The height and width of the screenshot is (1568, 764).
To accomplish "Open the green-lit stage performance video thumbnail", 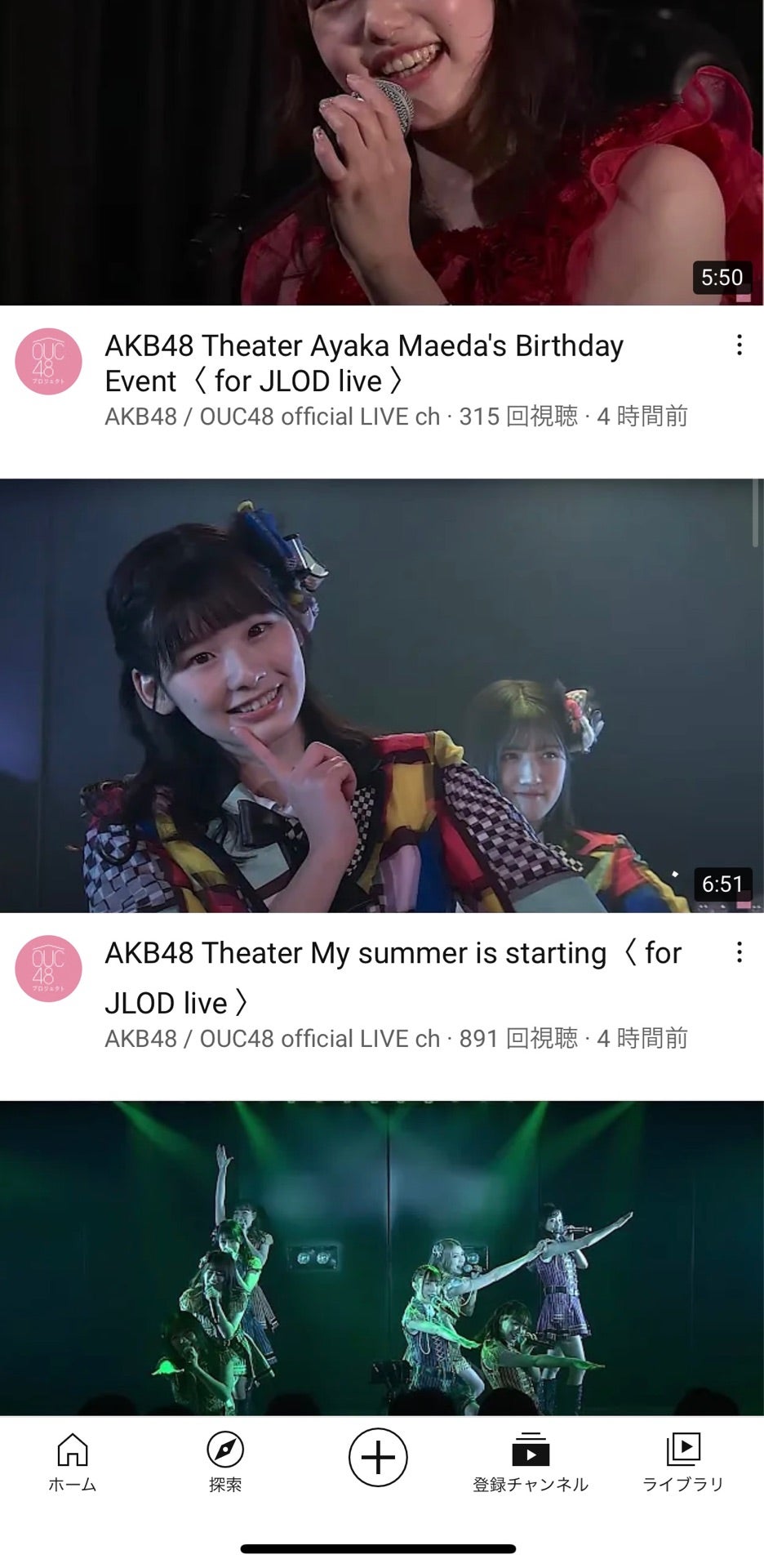I will 381,1258.
